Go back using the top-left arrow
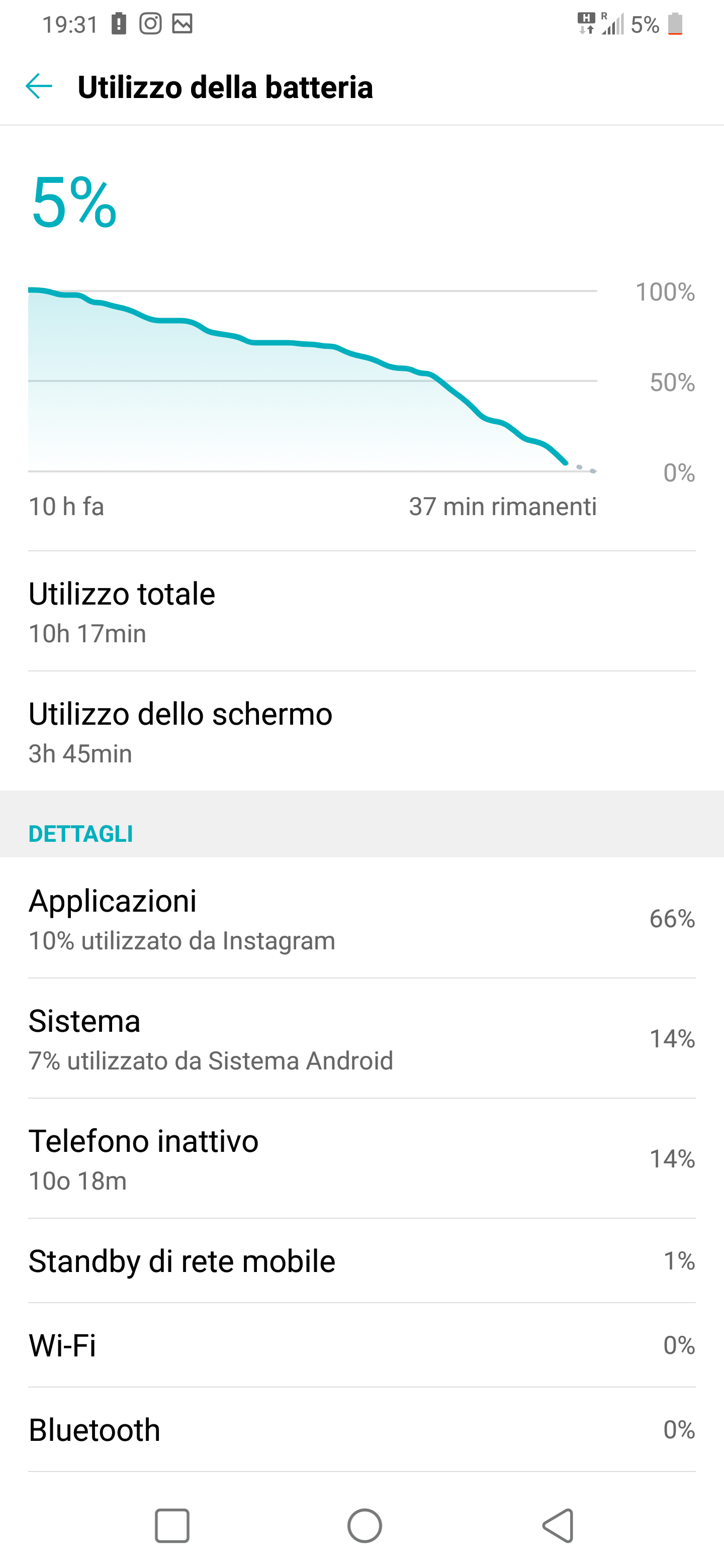The image size is (724, 1568). (x=39, y=86)
